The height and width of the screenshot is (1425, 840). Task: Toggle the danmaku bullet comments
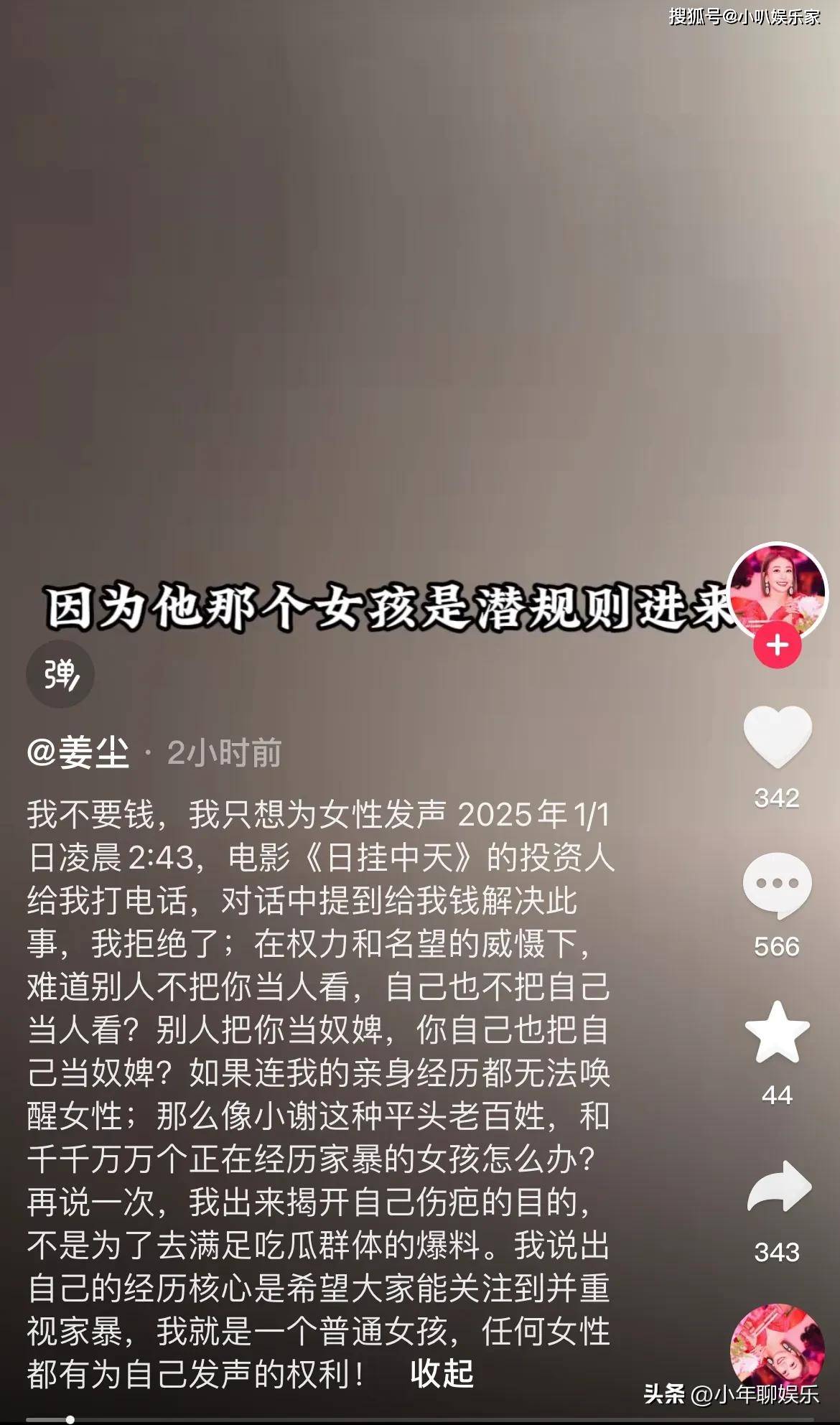click(60, 674)
